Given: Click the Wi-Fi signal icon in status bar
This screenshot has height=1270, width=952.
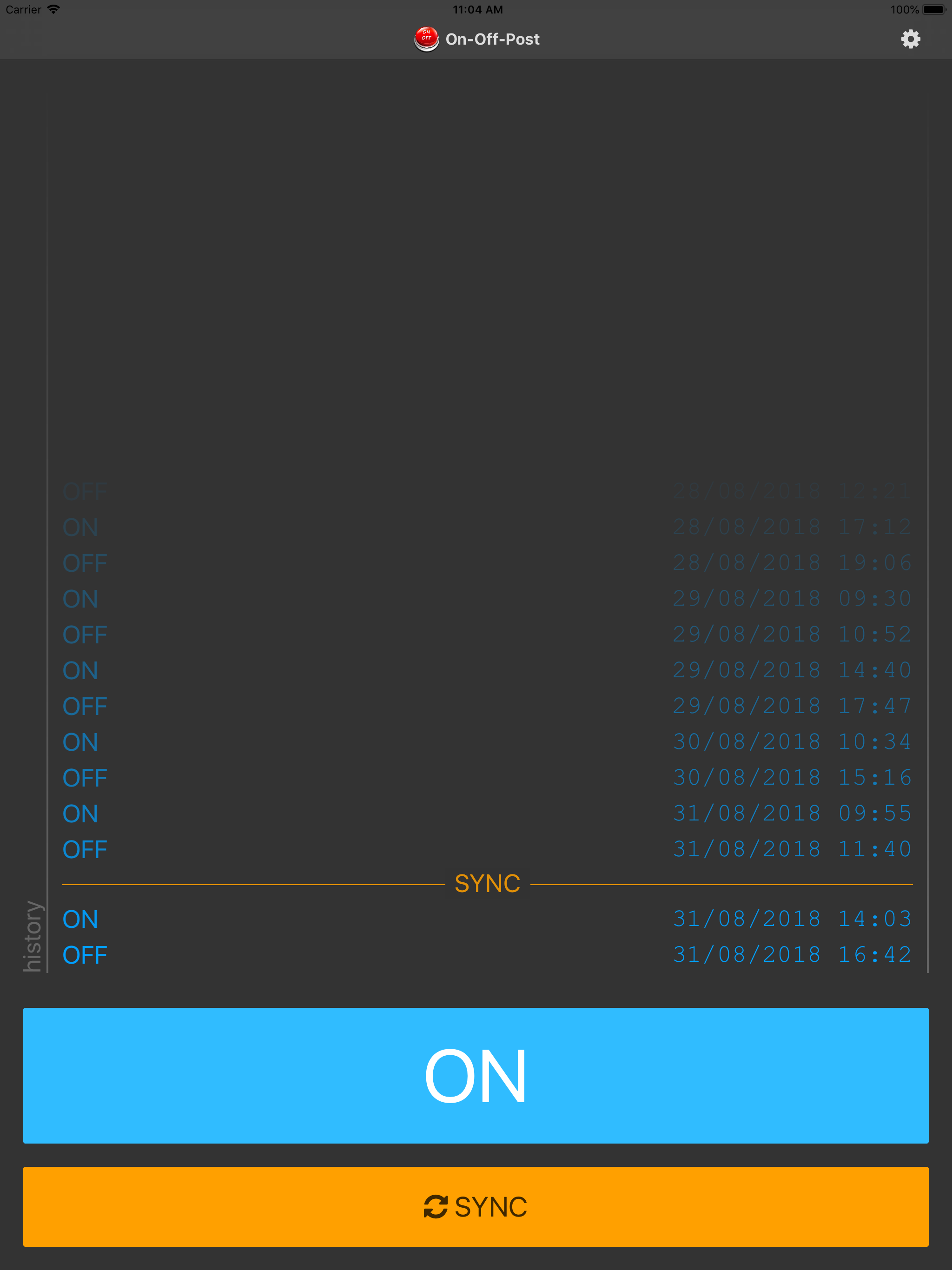Looking at the screenshot, I should (54, 9).
